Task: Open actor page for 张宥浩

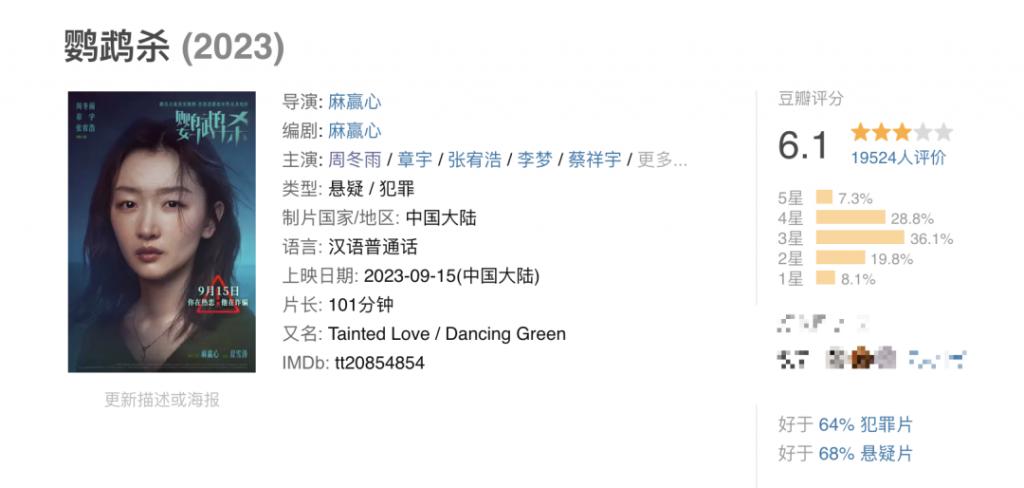Action: point(474,160)
